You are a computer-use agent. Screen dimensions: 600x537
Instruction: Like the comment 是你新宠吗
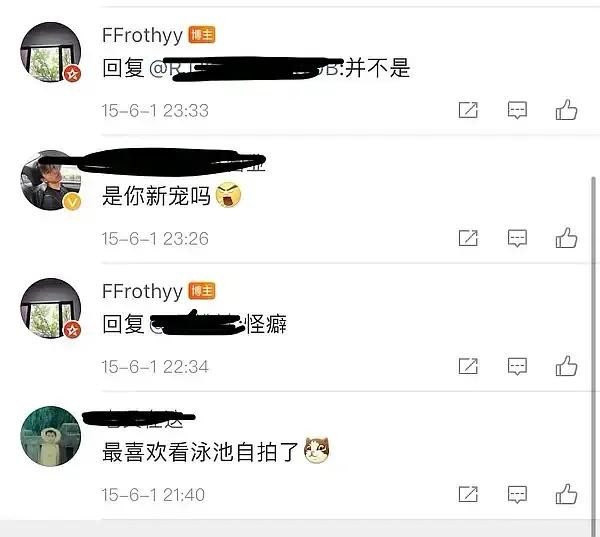(x=567, y=238)
